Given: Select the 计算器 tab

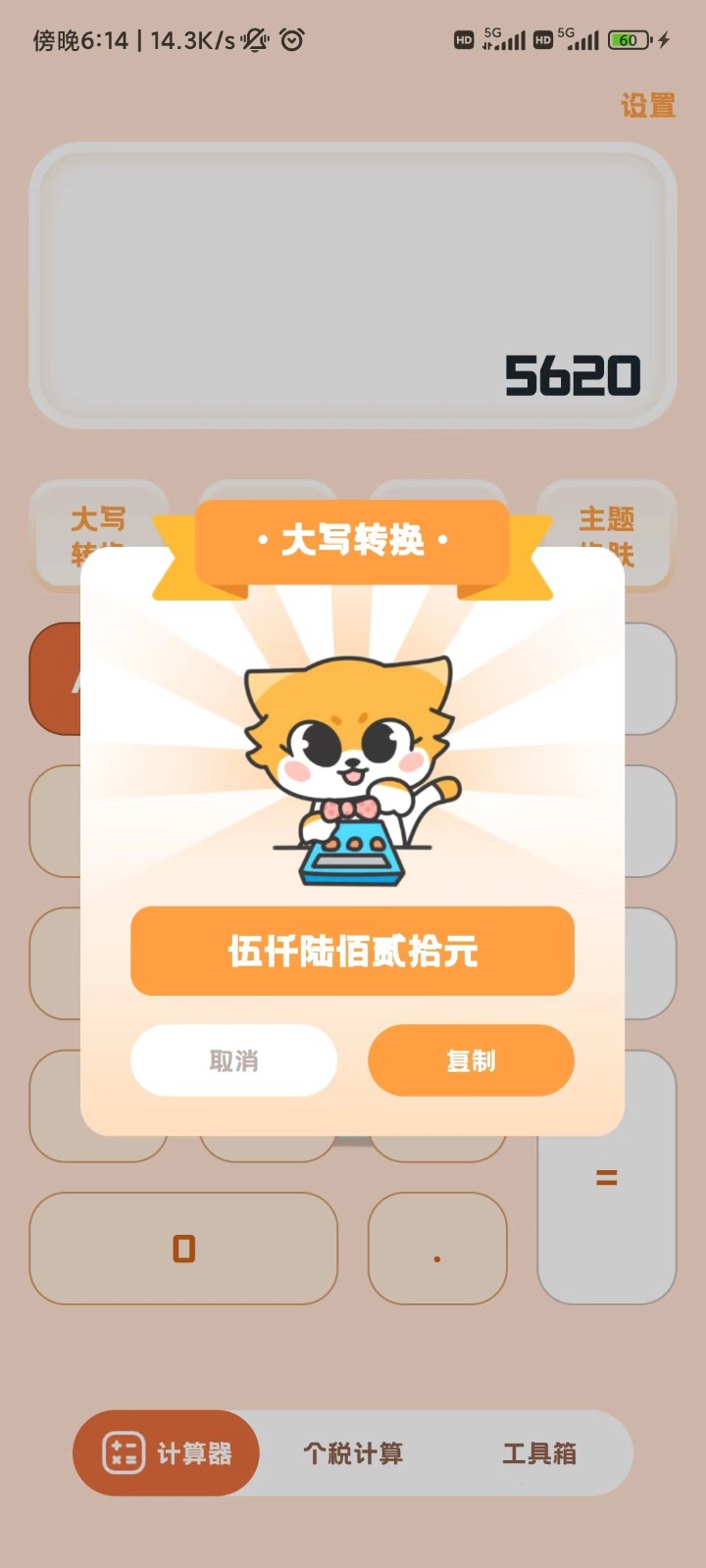Looking at the screenshot, I should click(x=167, y=1453).
